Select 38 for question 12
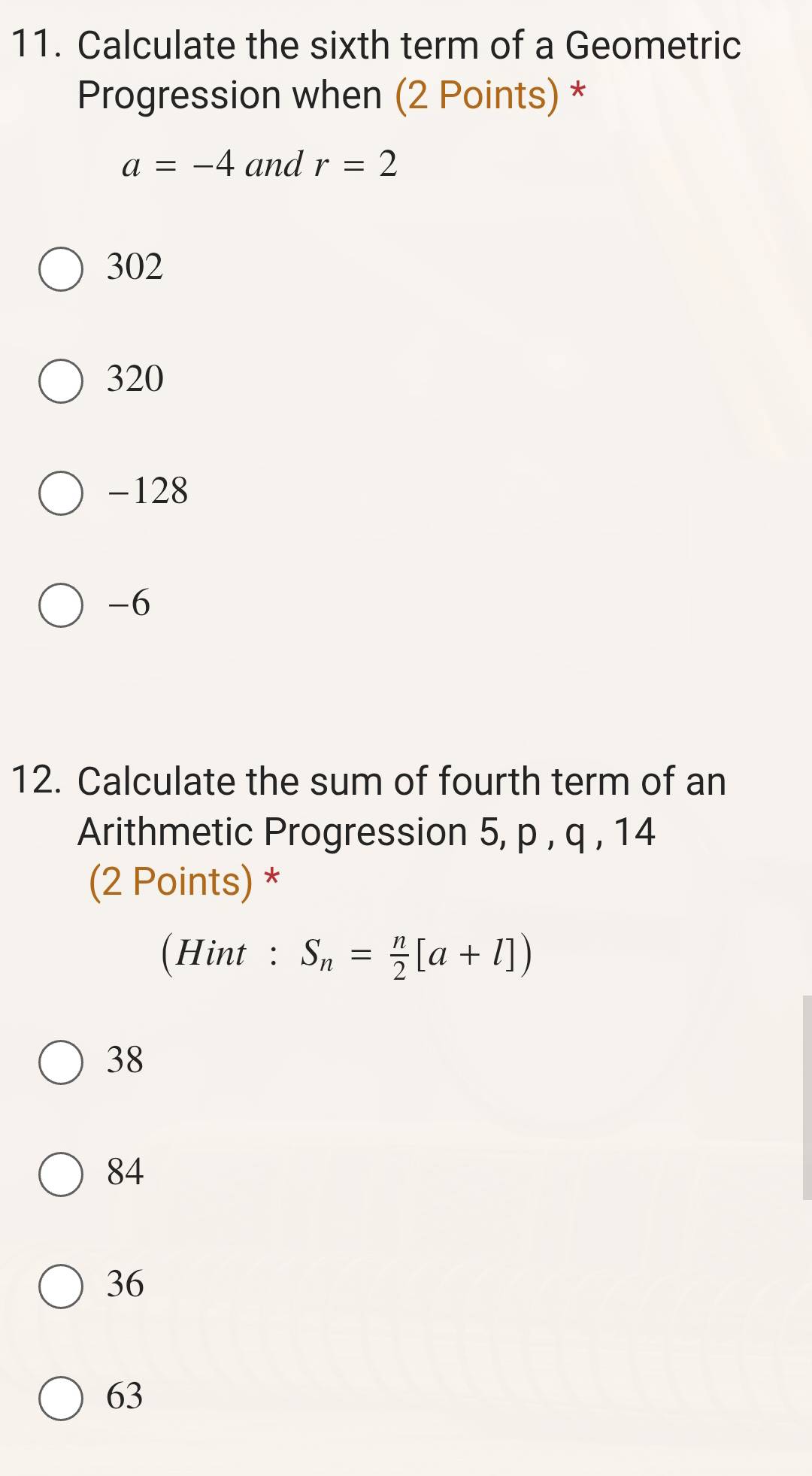The image size is (812, 1476). tap(62, 1062)
